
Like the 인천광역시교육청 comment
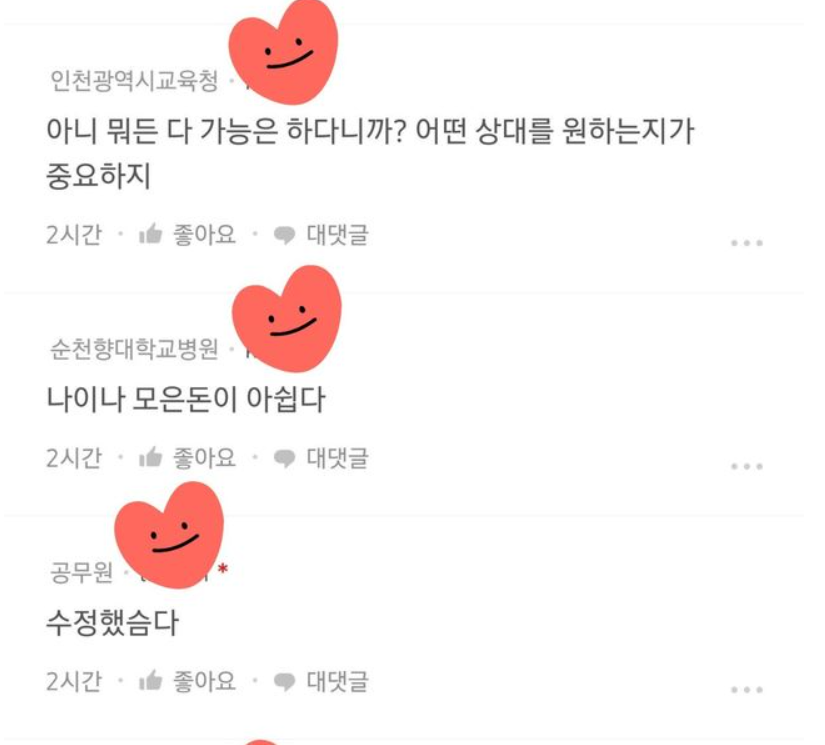point(187,235)
